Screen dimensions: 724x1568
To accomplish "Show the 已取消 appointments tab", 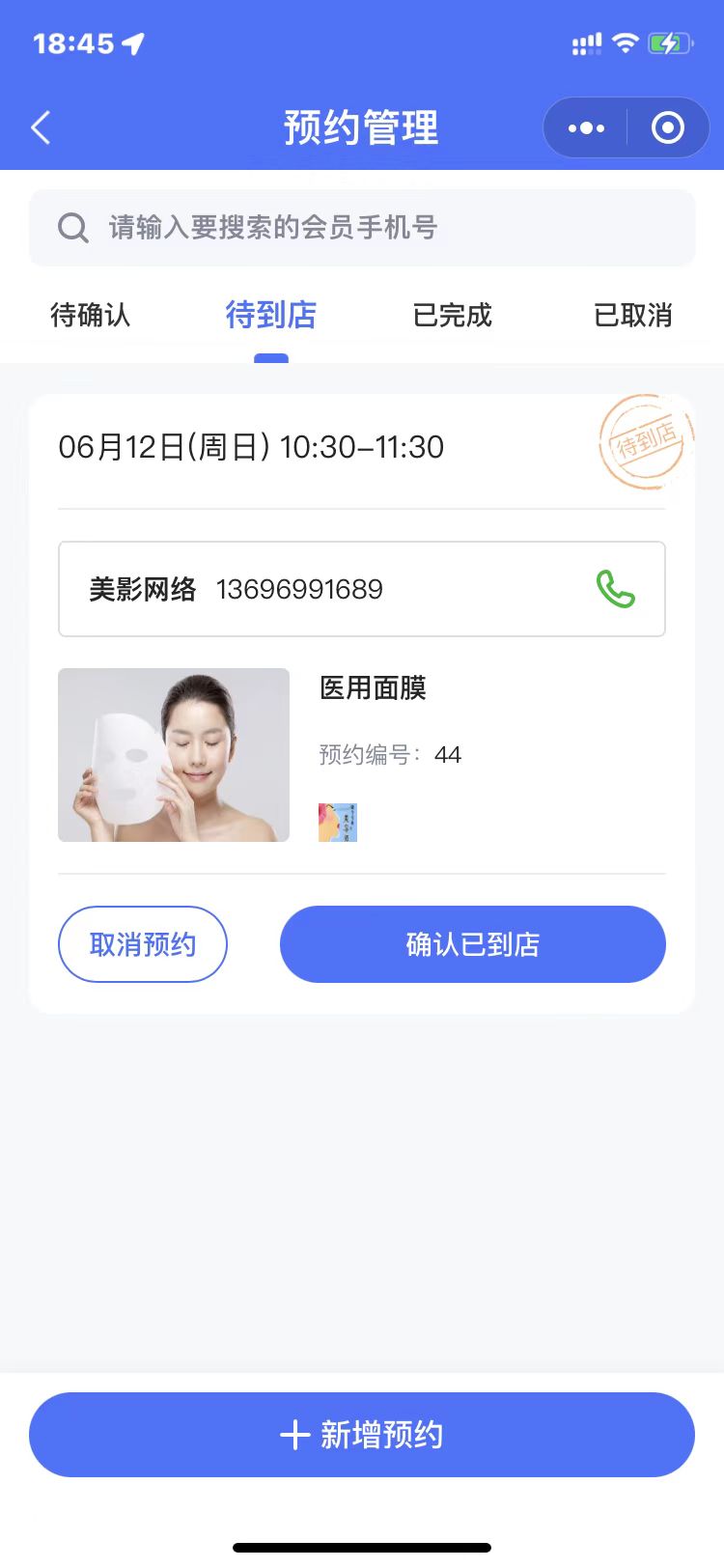I will click(x=632, y=316).
